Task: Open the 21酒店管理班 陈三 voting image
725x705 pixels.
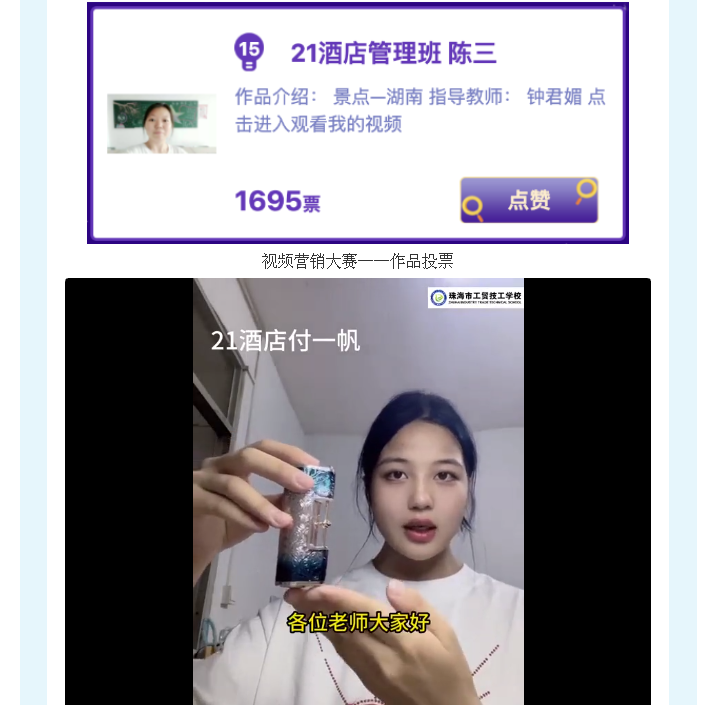Action: coord(358,123)
